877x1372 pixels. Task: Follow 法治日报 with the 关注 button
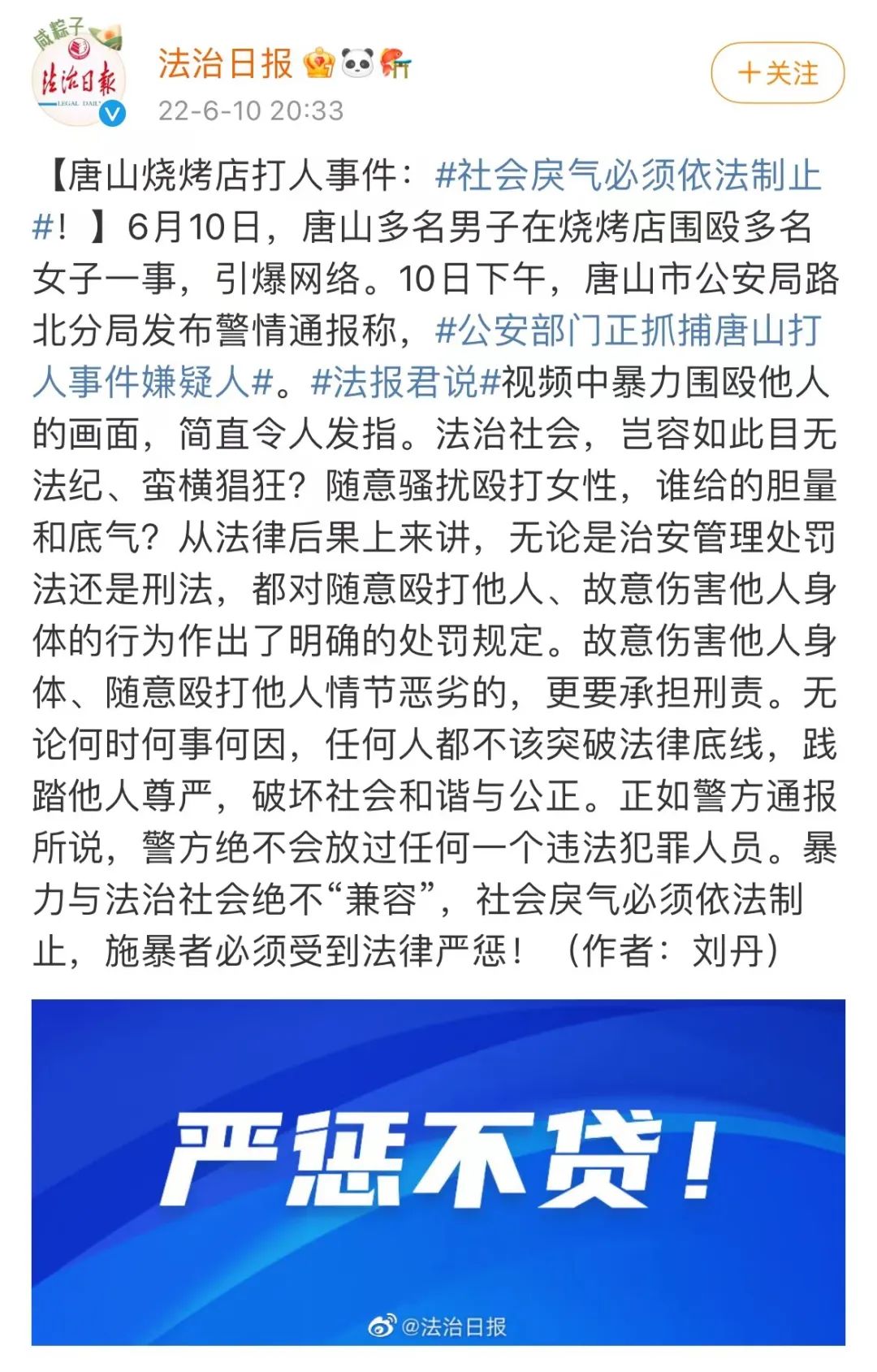click(x=777, y=73)
